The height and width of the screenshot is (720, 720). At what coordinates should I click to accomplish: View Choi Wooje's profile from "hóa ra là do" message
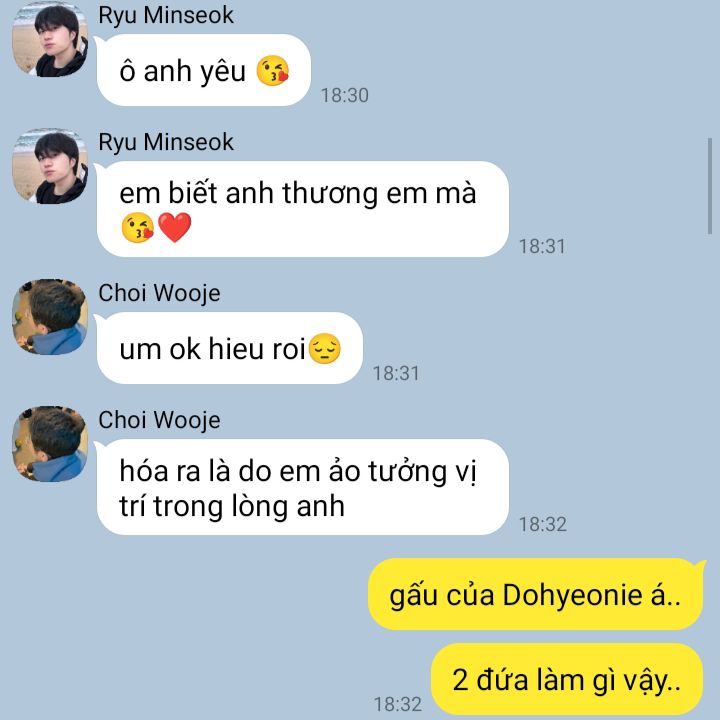click(x=50, y=444)
